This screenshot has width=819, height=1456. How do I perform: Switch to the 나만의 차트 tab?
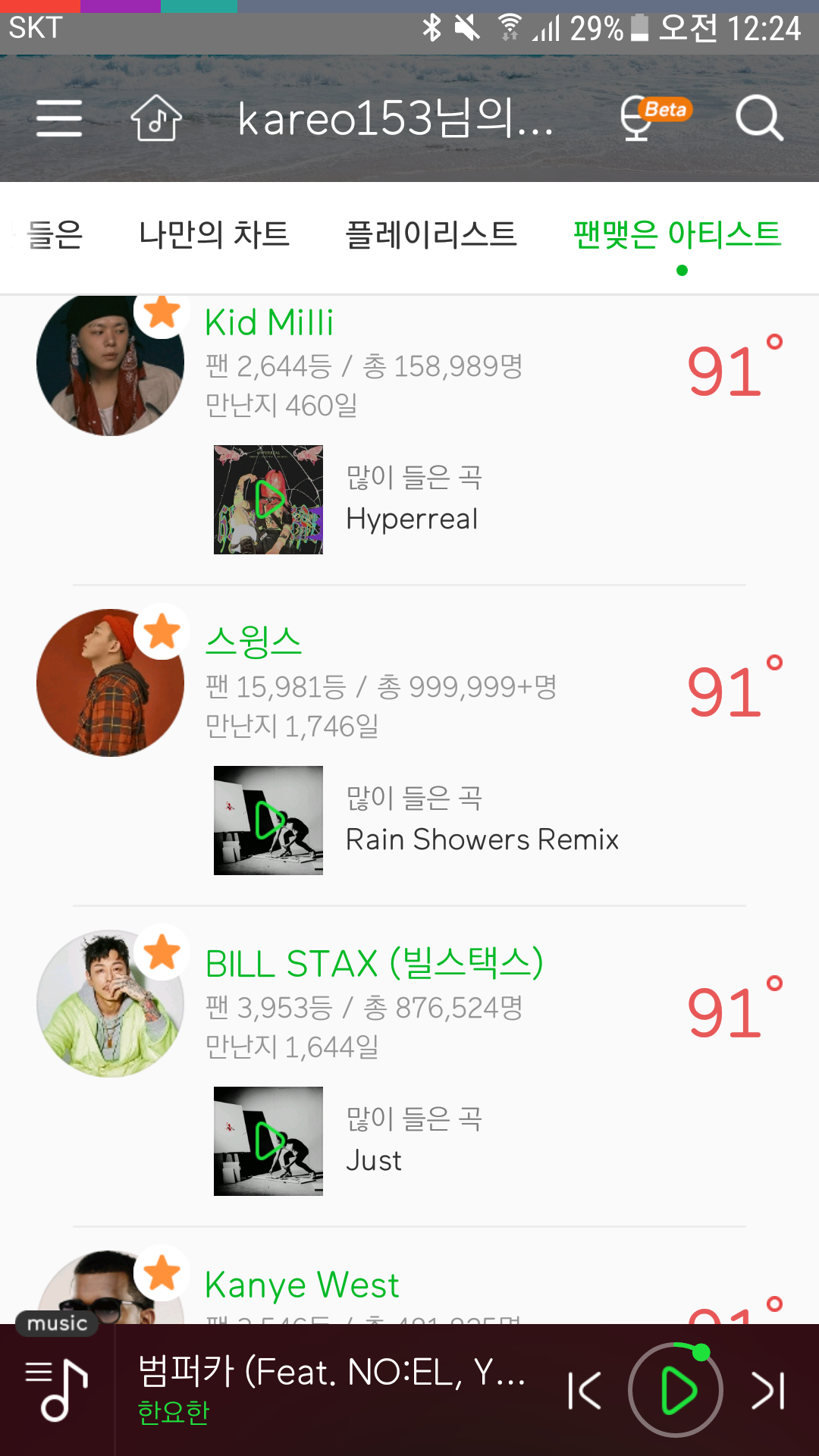(214, 234)
